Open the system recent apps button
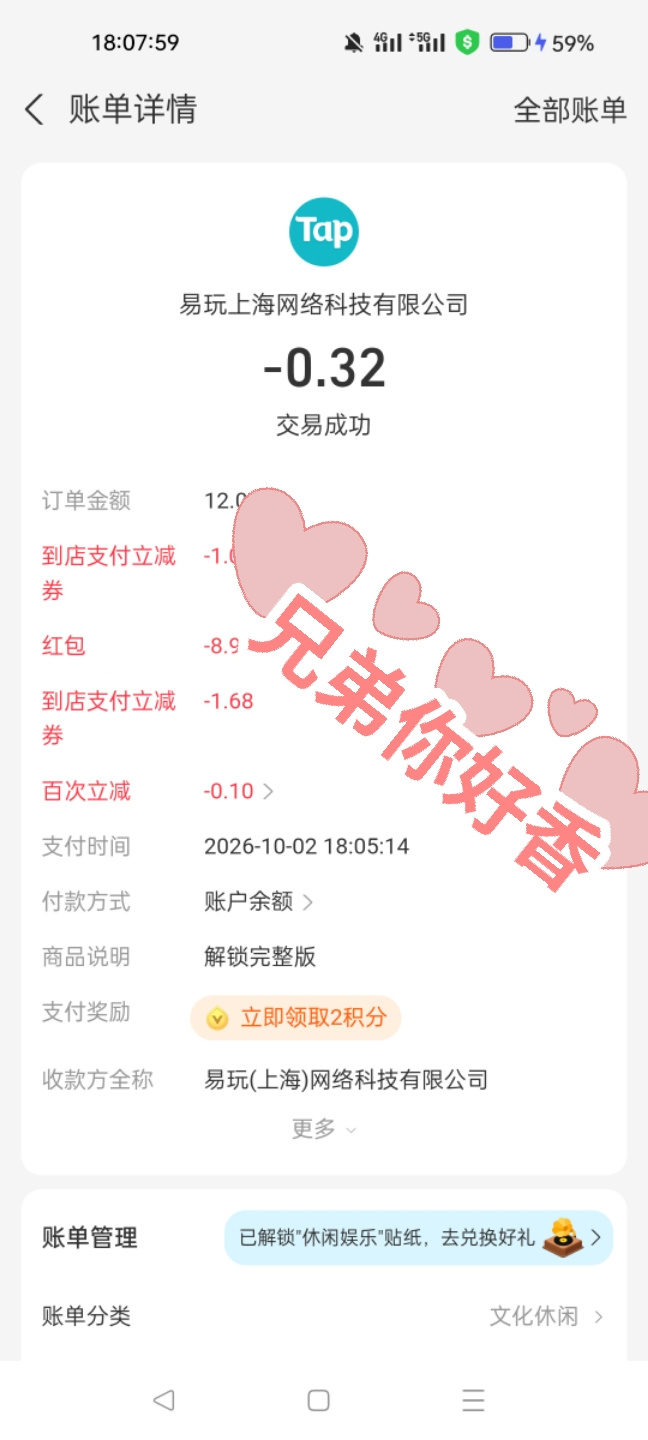This screenshot has width=648, height=1440. (x=473, y=1400)
